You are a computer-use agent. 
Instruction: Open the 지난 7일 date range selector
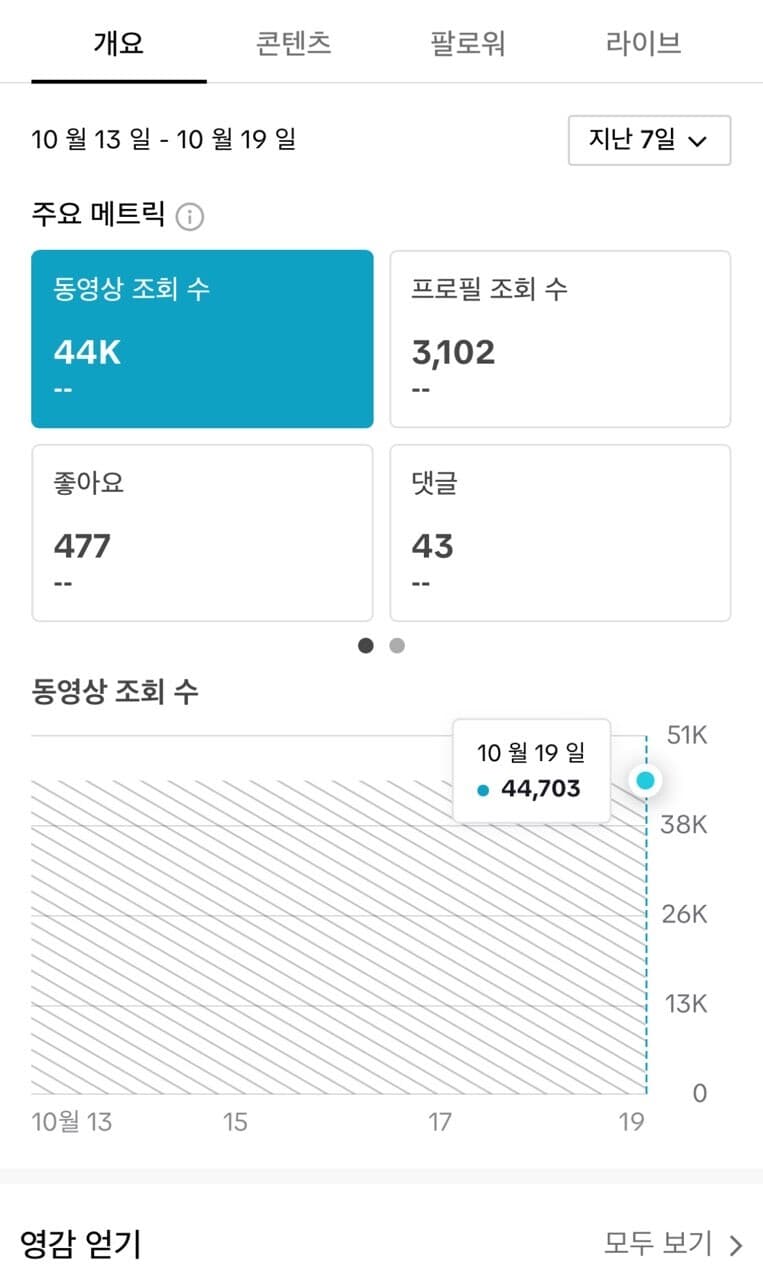pos(649,141)
